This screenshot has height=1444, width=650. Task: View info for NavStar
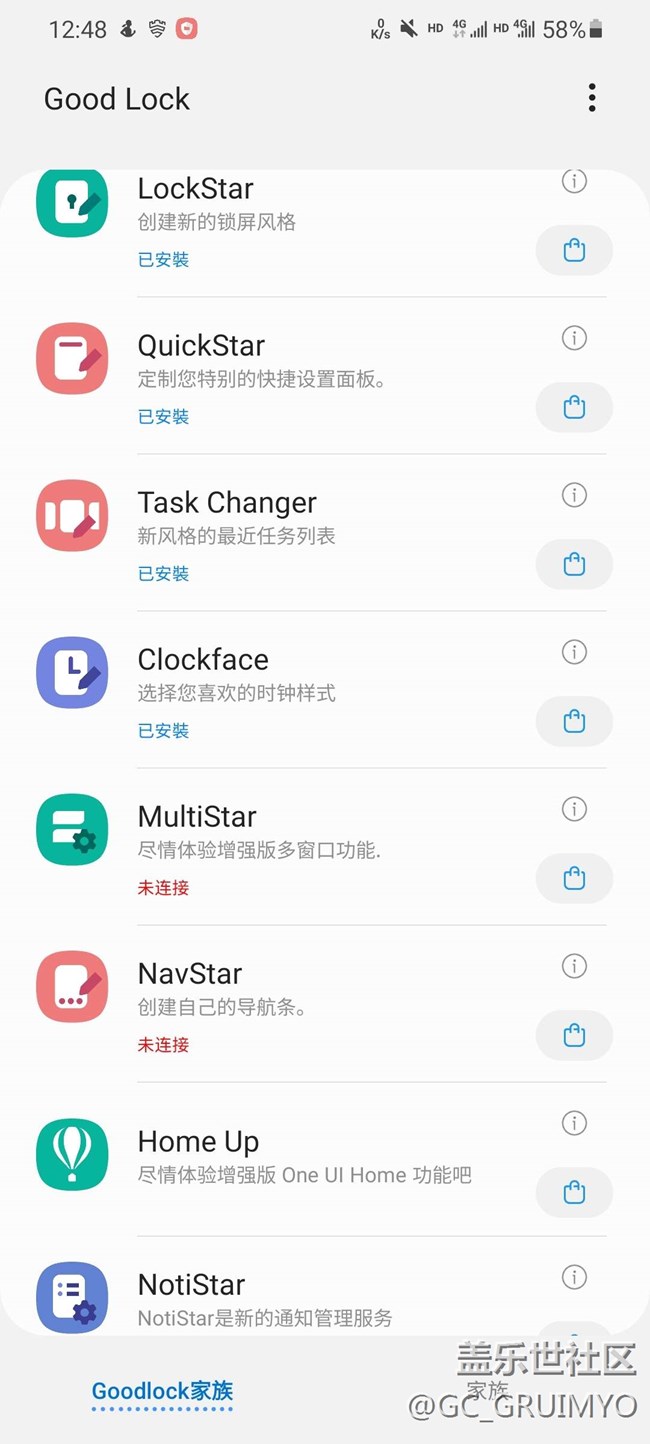(x=574, y=966)
